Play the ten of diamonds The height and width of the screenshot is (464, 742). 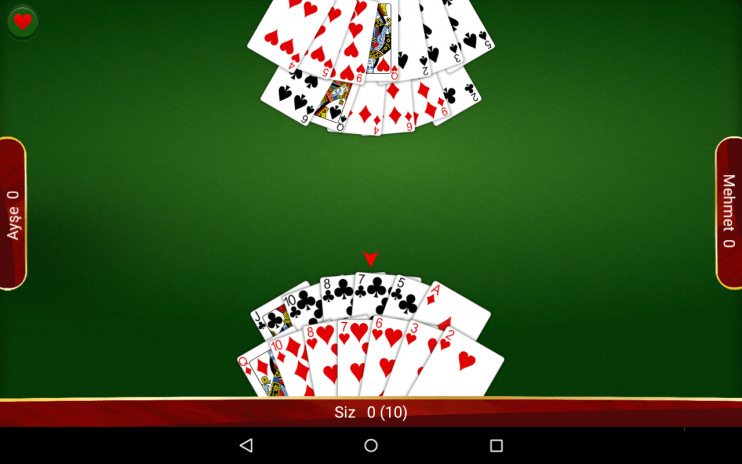[x=283, y=362]
